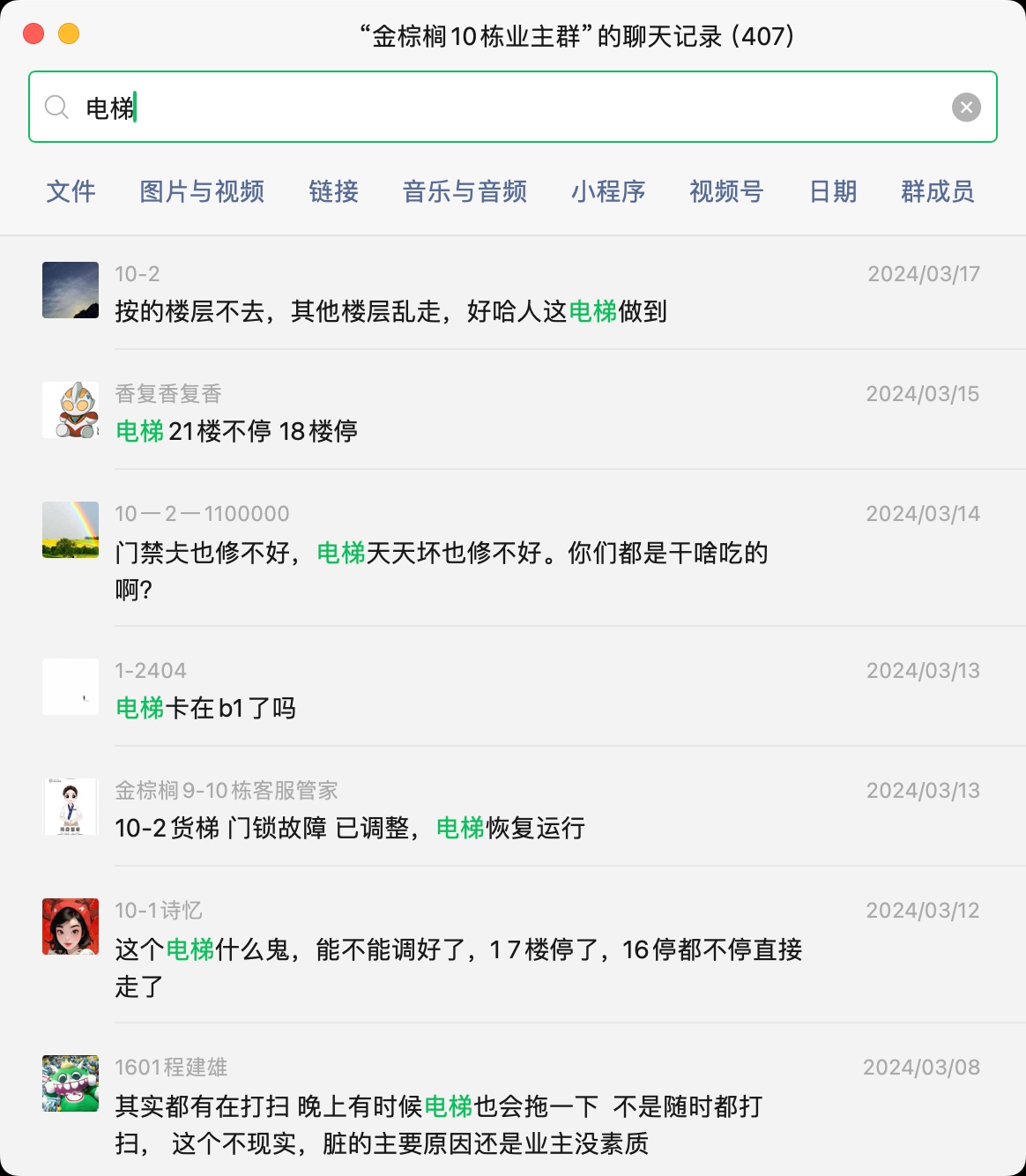Close the window with the red button
Screen dimensions: 1026x1176
[33, 34]
